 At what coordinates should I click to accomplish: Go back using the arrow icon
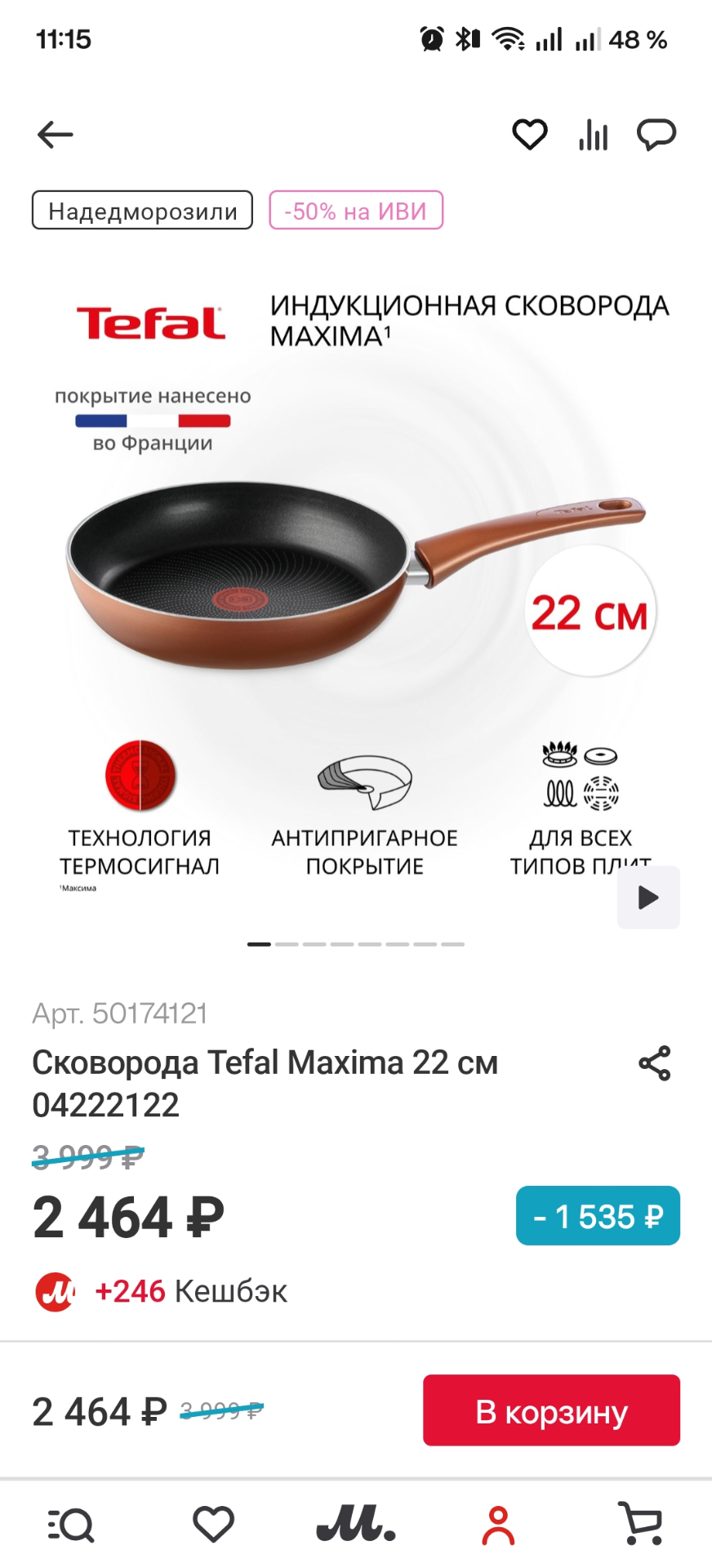tap(56, 135)
